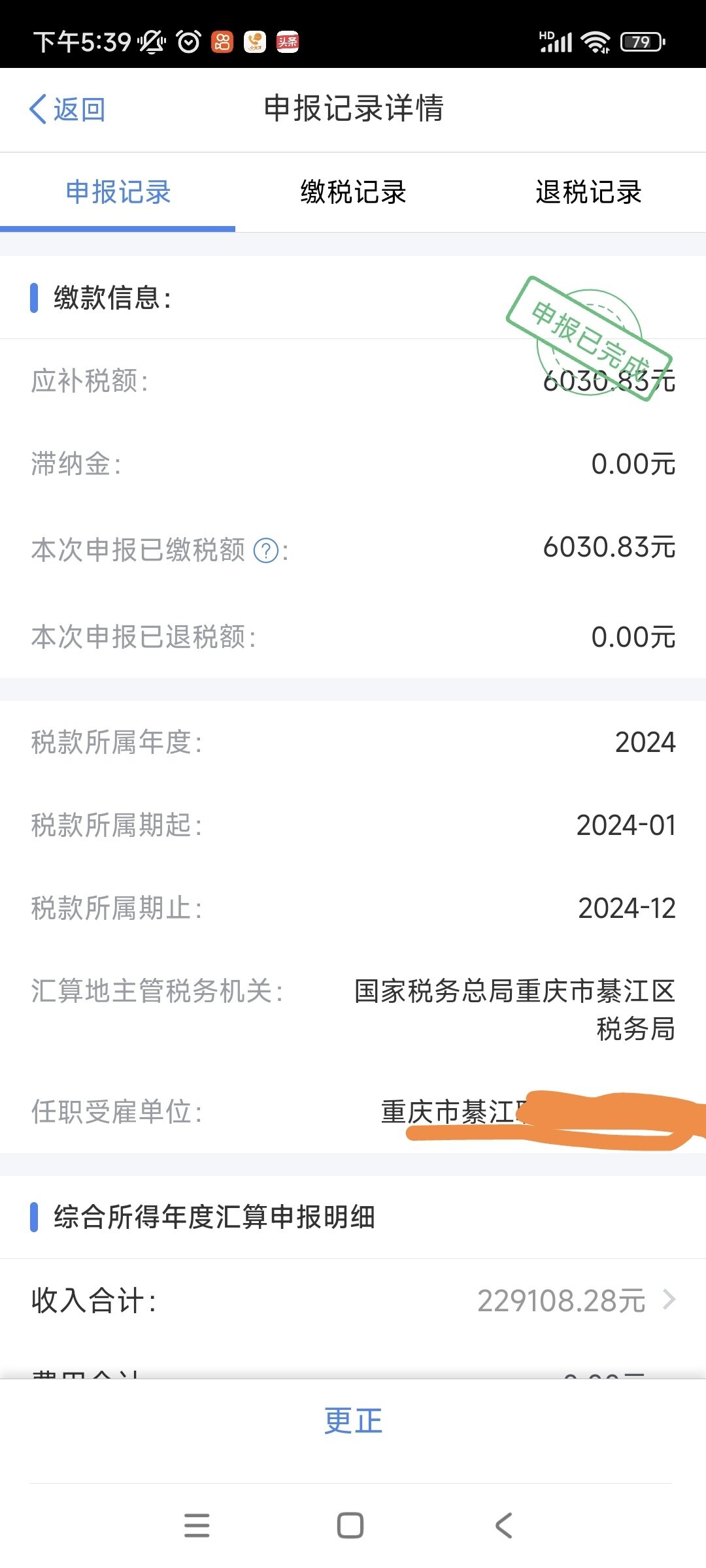Image resolution: width=706 pixels, height=1568 pixels.
Task: Open recent apps from navigation bar
Action: [197, 1526]
